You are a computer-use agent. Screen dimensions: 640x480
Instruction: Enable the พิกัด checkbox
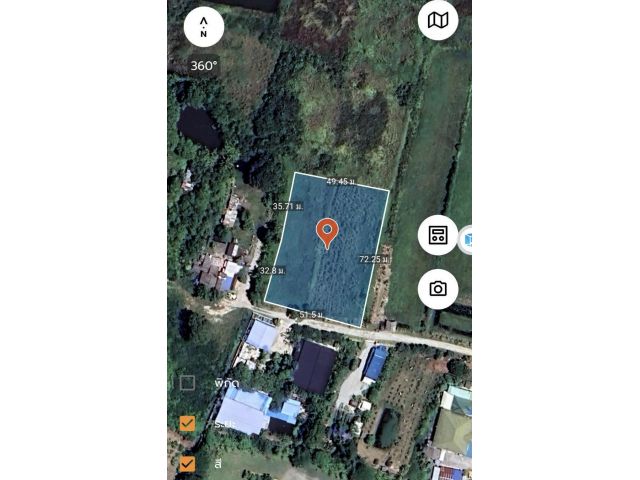click(x=187, y=383)
